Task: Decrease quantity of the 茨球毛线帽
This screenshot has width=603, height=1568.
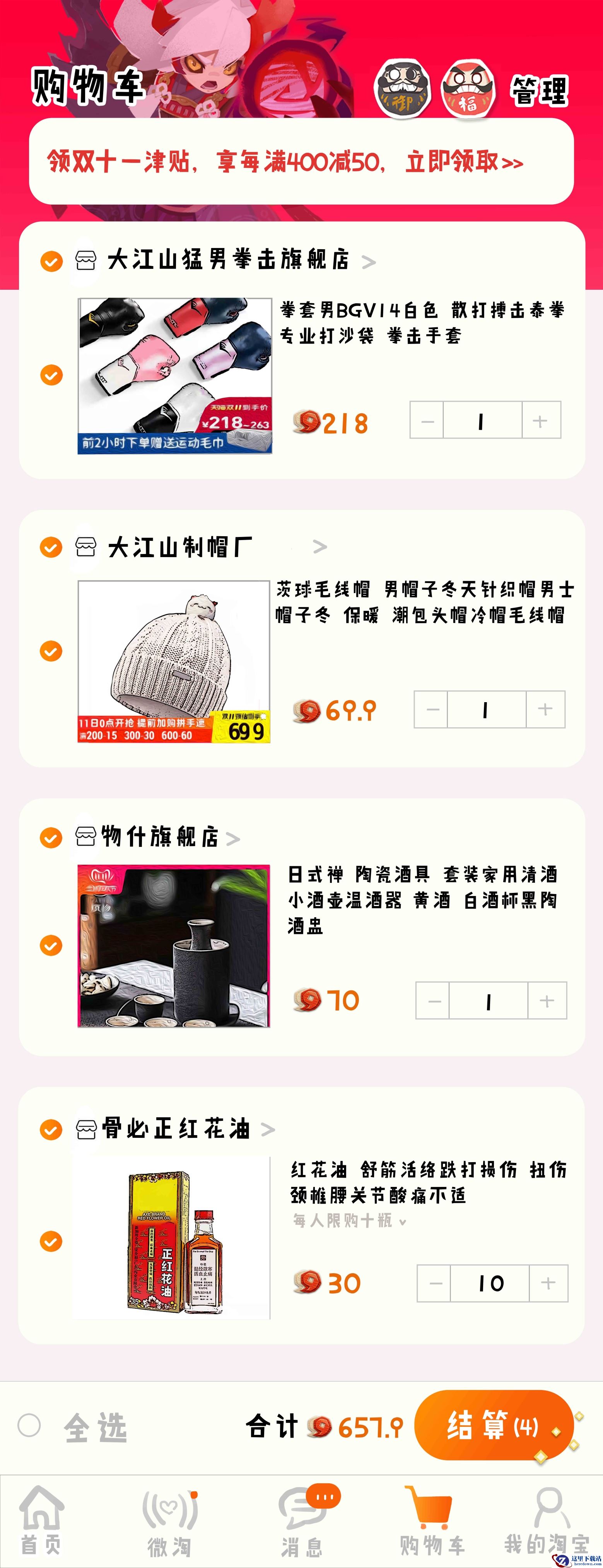Action: (x=432, y=709)
